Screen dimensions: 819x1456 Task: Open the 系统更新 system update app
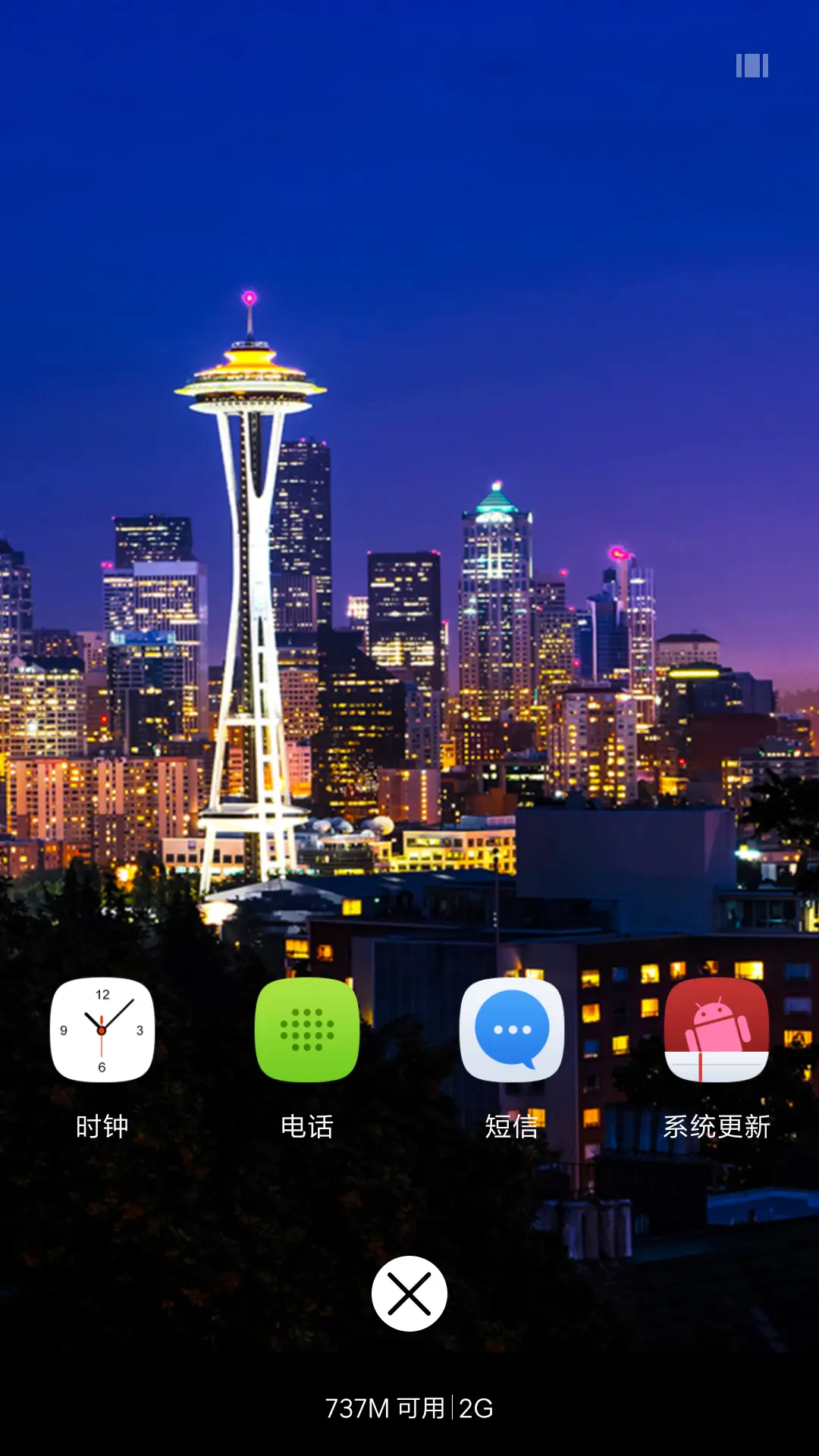click(717, 1030)
